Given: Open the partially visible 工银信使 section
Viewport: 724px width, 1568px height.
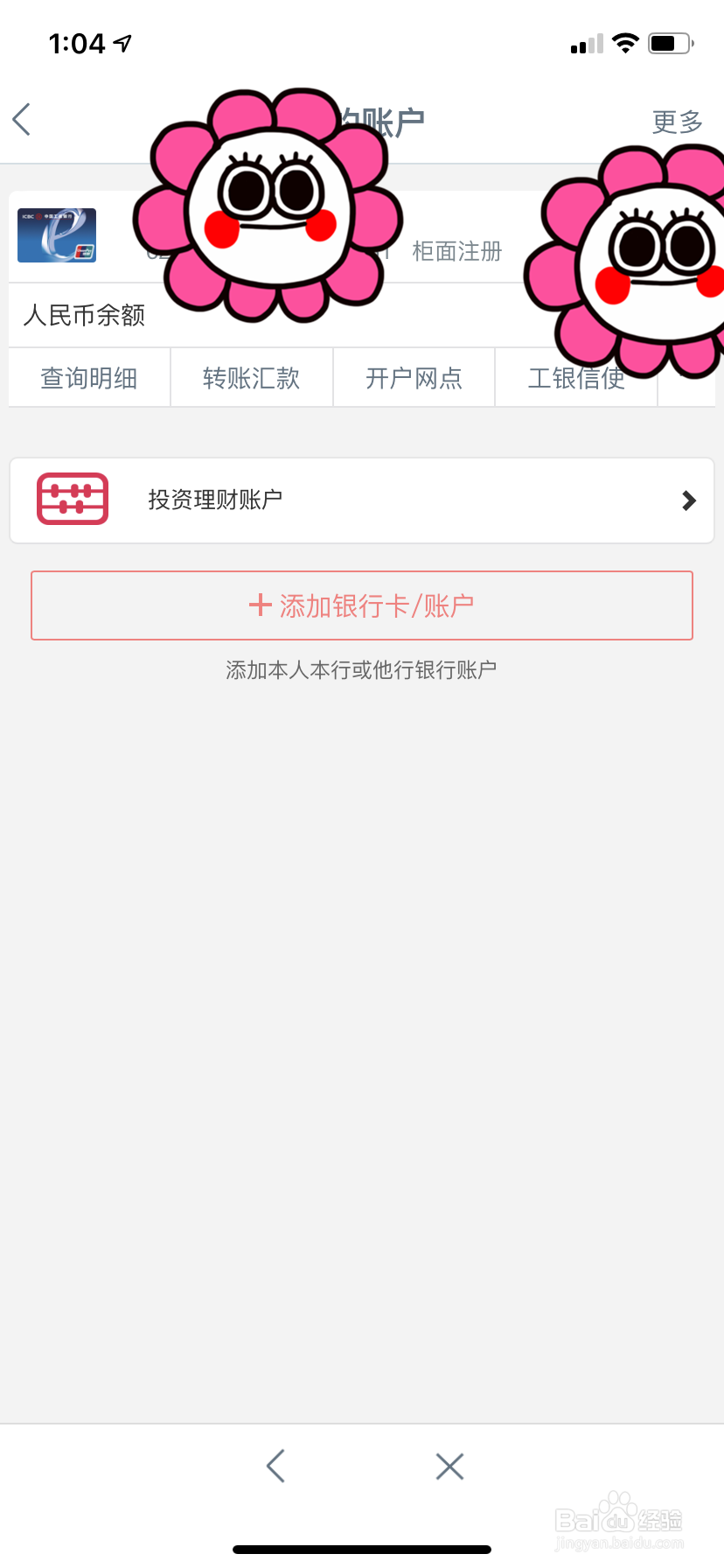Looking at the screenshot, I should pyautogui.click(x=576, y=377).
